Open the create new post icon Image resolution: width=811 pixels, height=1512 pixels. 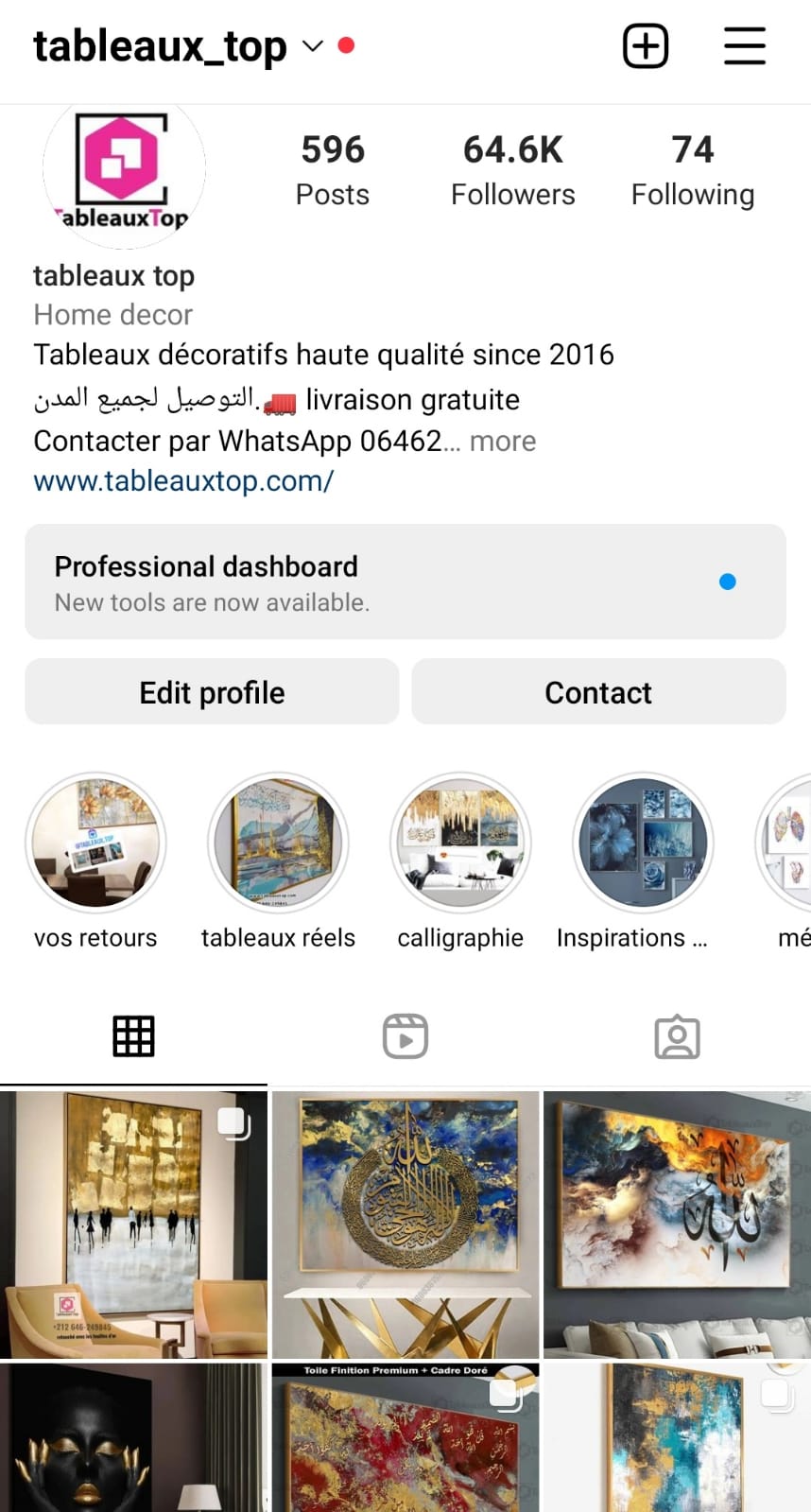point(646,45)
